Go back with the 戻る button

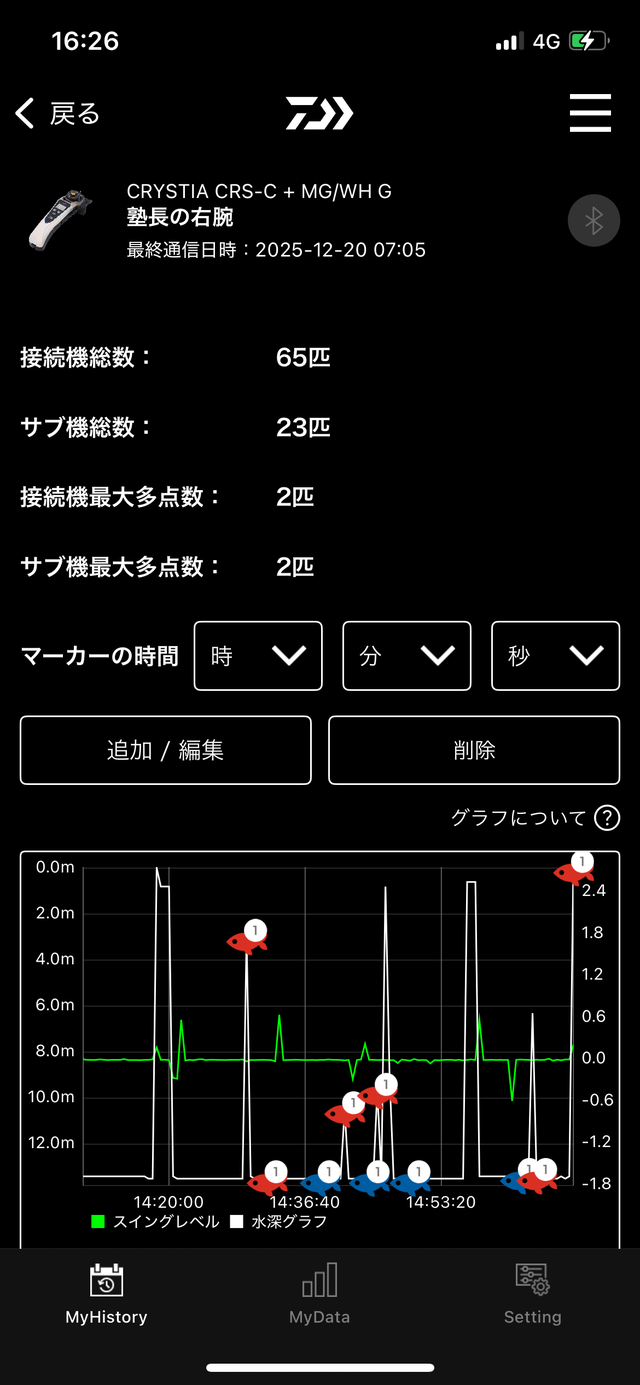pyautogui.click(x=58, y=114)
